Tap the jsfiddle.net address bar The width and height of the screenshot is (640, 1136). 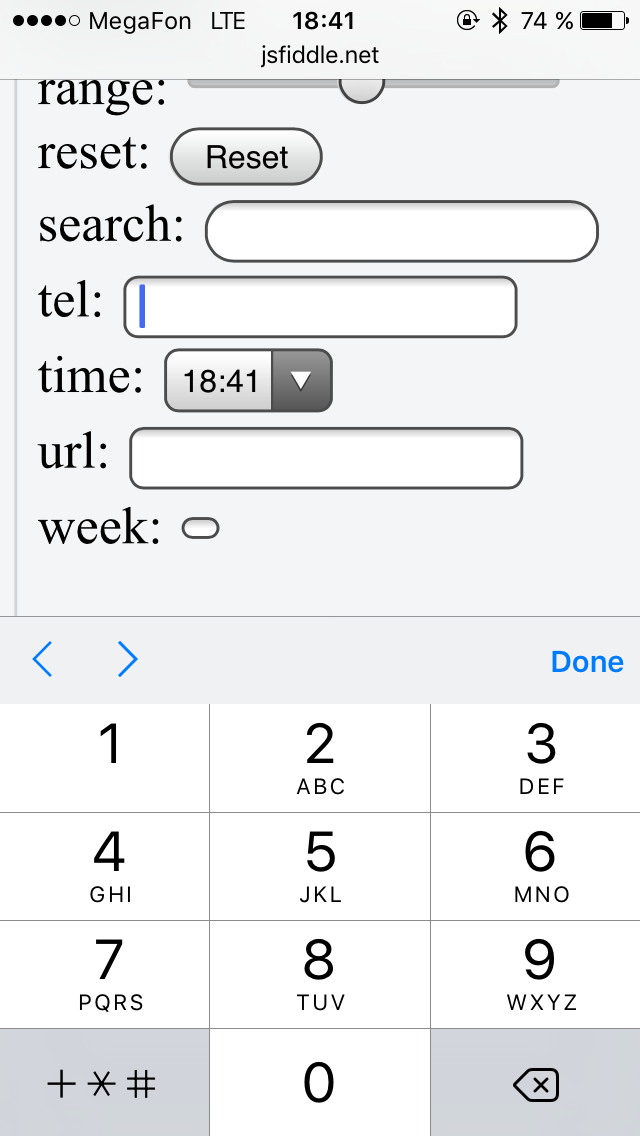[x=320, y=56]
